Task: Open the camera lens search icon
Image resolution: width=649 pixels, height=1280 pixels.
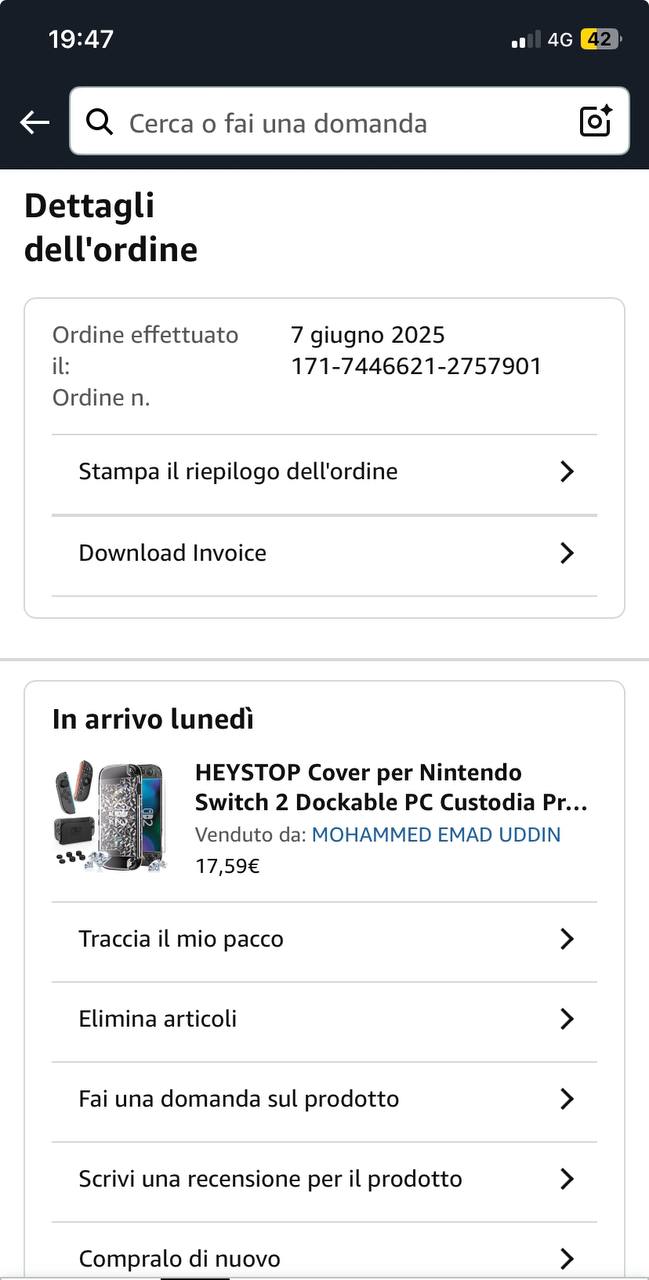Action: [x=595, y=122]
